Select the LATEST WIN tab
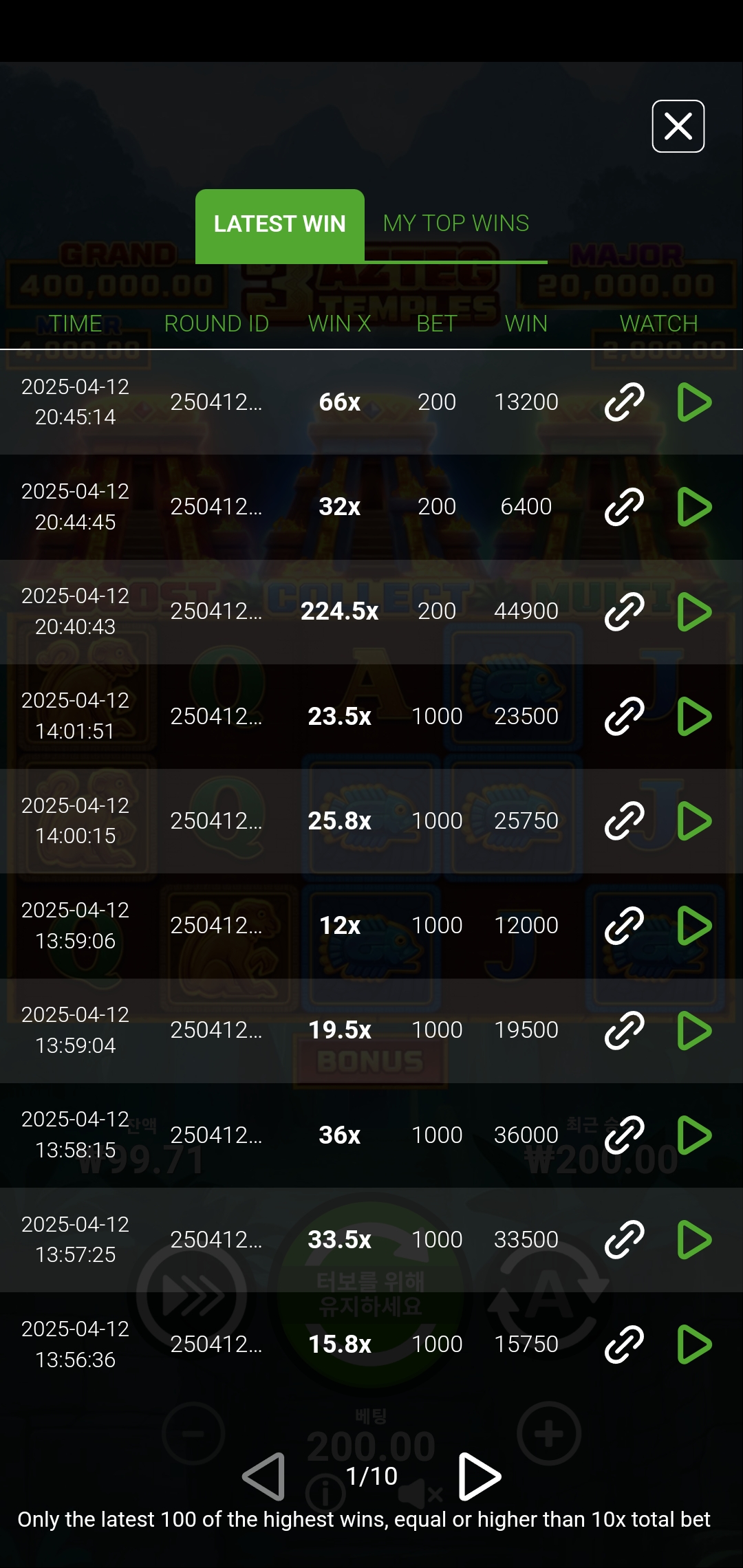Image resolution: width=743 pixels, height=1568 pixels. coord(280,225)
